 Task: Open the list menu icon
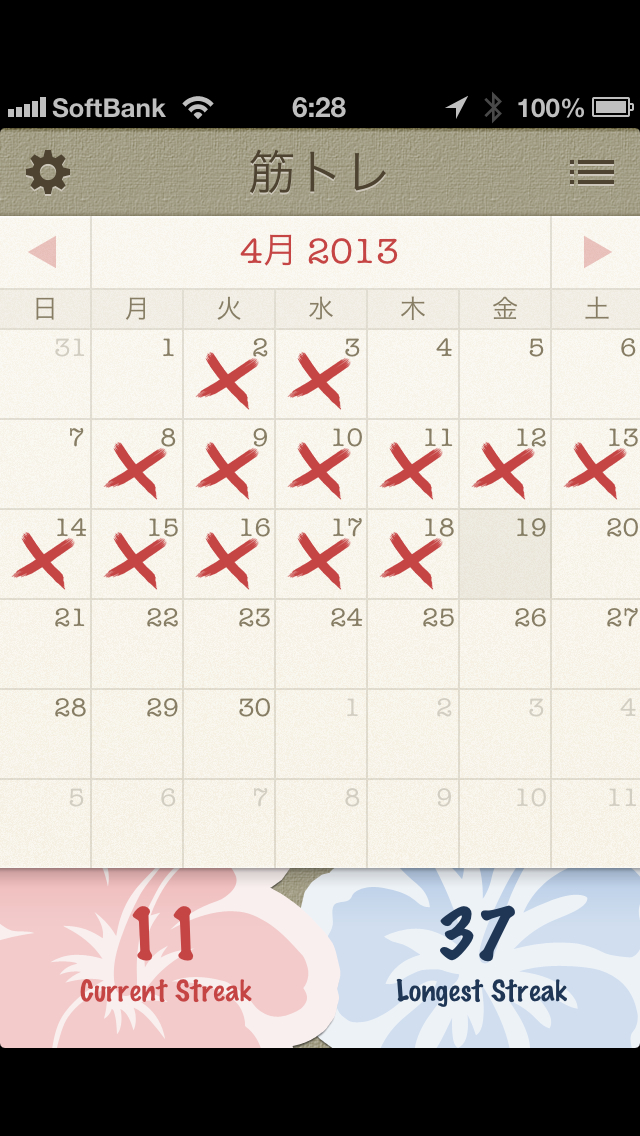[591, 173]
